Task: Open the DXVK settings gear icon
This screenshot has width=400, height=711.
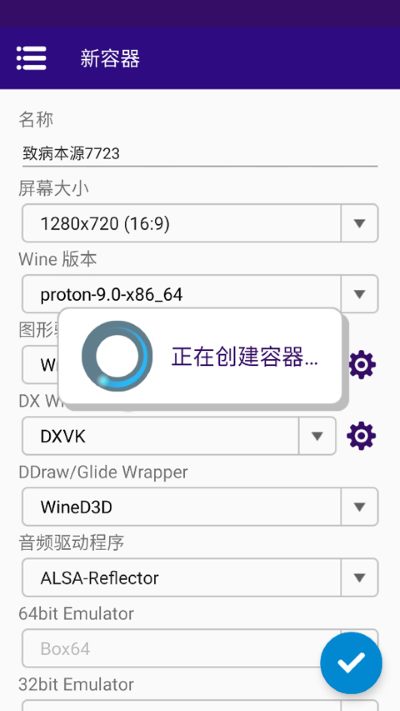Action: pos(361,436)
